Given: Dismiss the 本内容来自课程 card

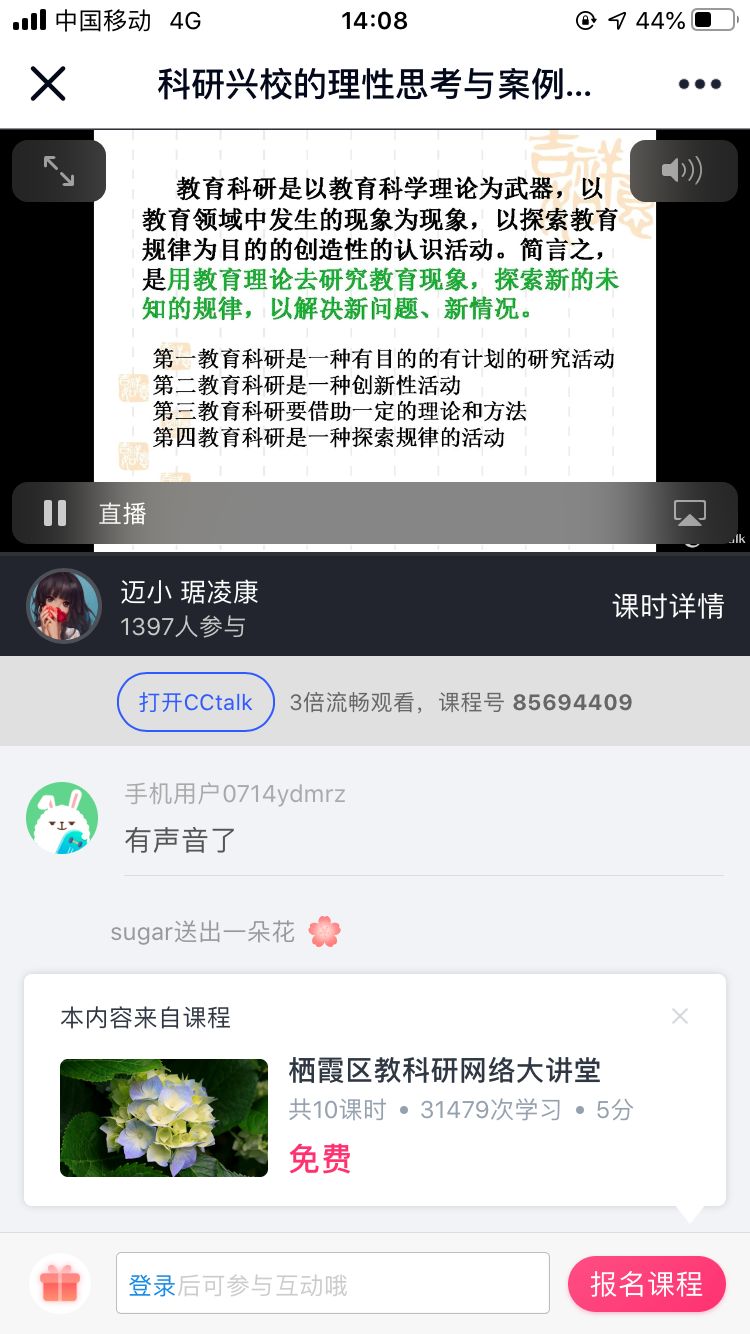Looking at the screenshot, I should pos(680,1016).
